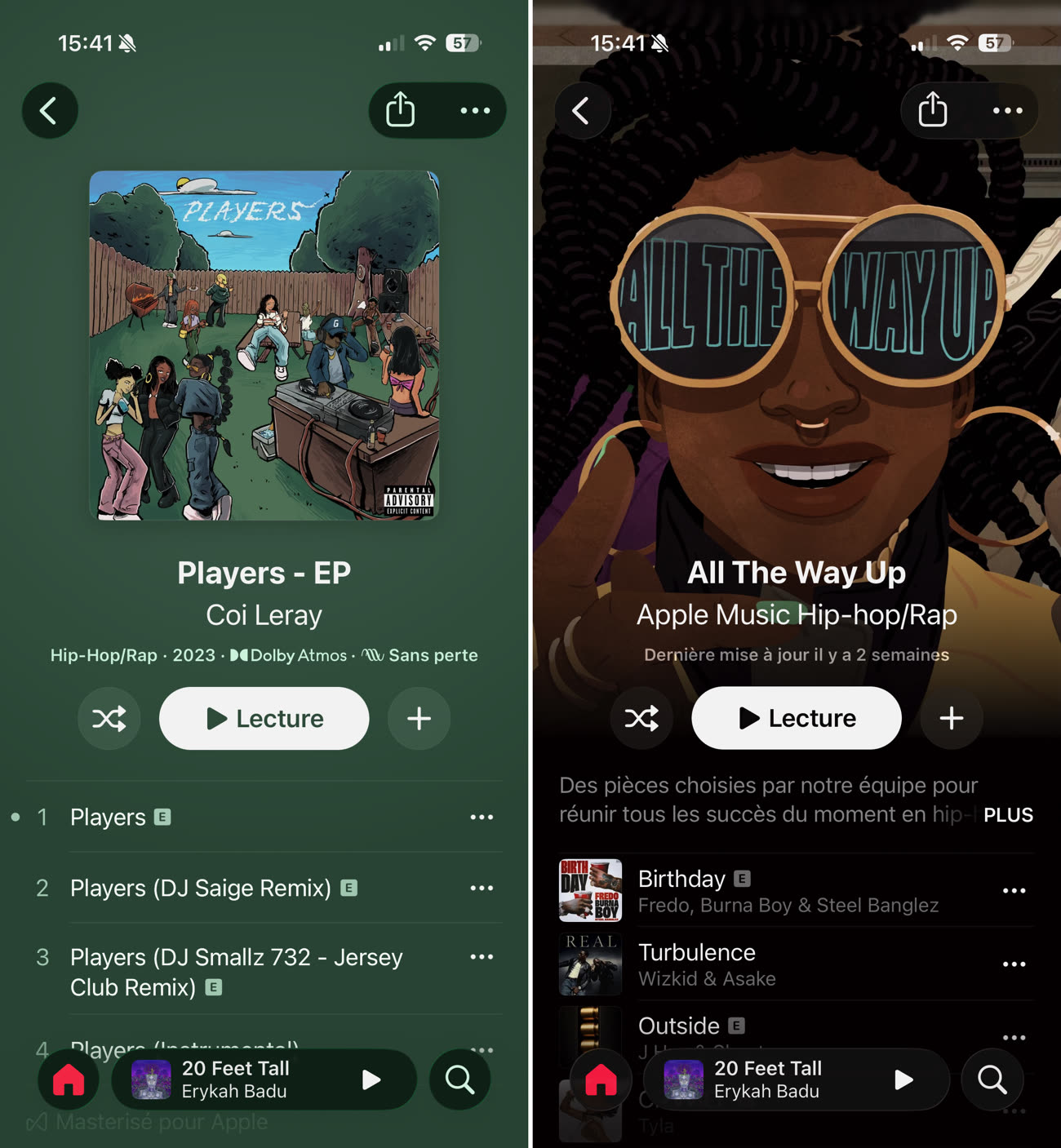The image size is (1061, 1148).
Task: Open Apple Music Hip-hop/Rap curator page
Action: pos(797,614)
